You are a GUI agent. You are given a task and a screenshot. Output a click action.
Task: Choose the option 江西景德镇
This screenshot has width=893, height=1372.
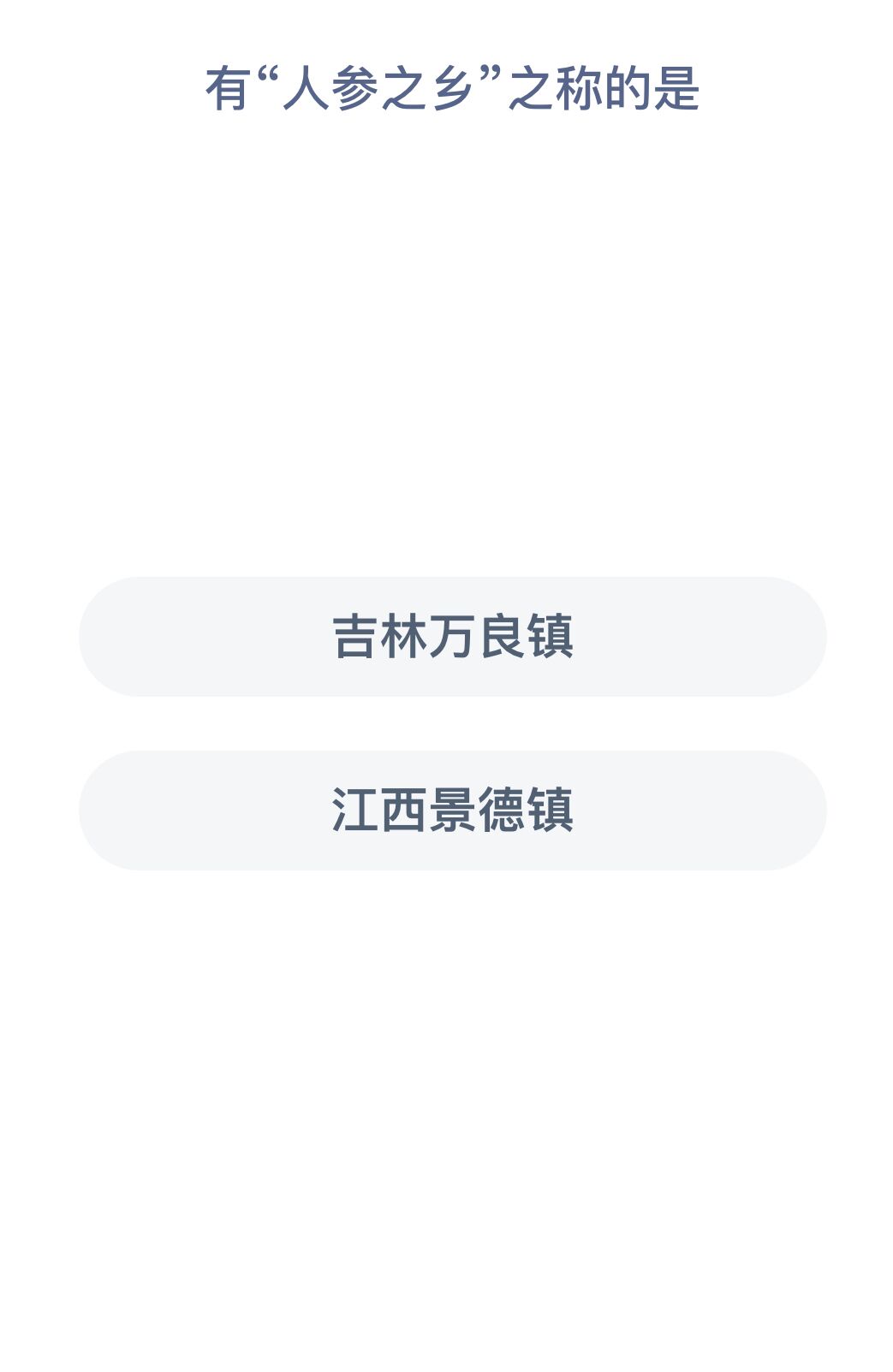click(452, 811)
